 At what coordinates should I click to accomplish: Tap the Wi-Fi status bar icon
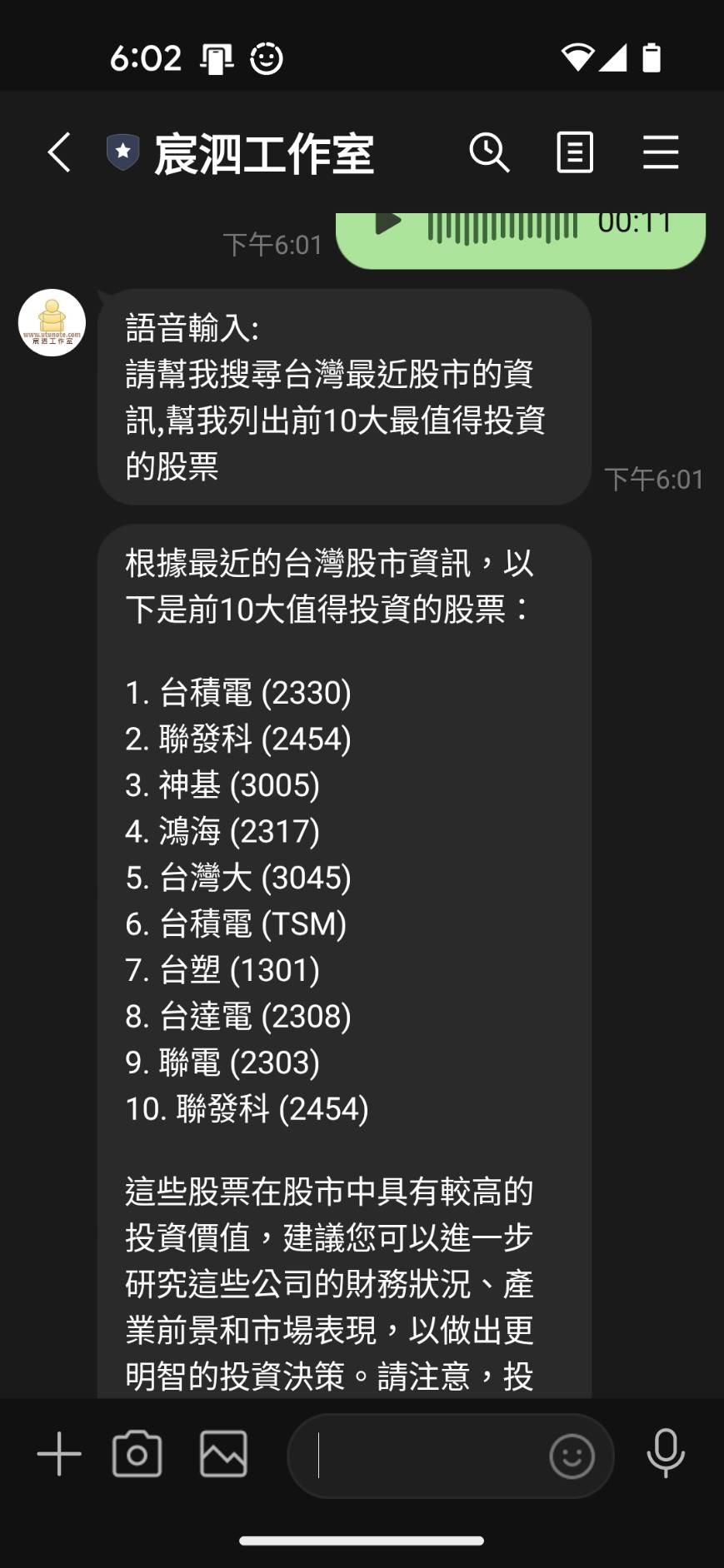click(577, 57)
